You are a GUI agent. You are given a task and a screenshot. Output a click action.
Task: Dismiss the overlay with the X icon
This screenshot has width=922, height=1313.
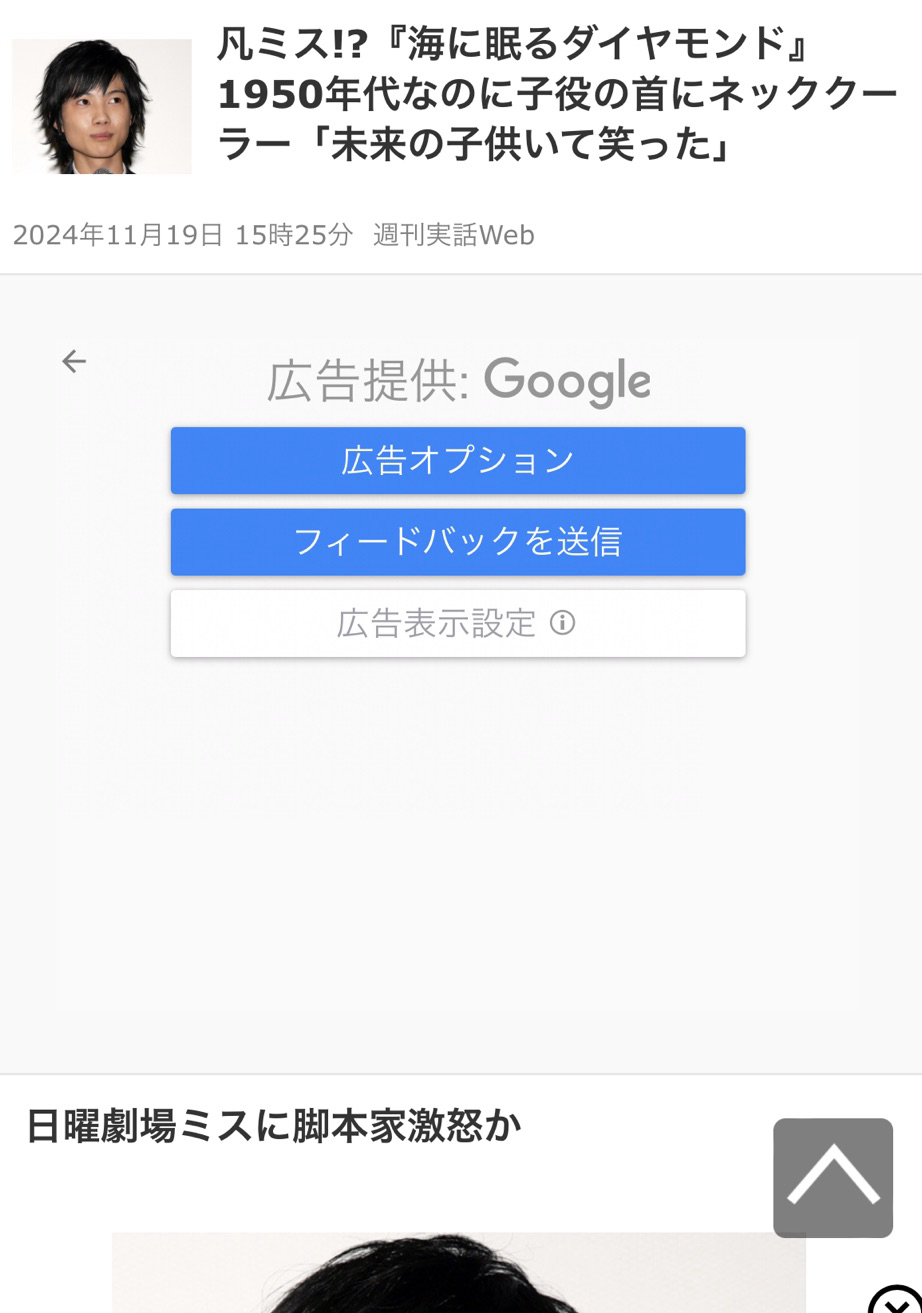coord(896,1300)
